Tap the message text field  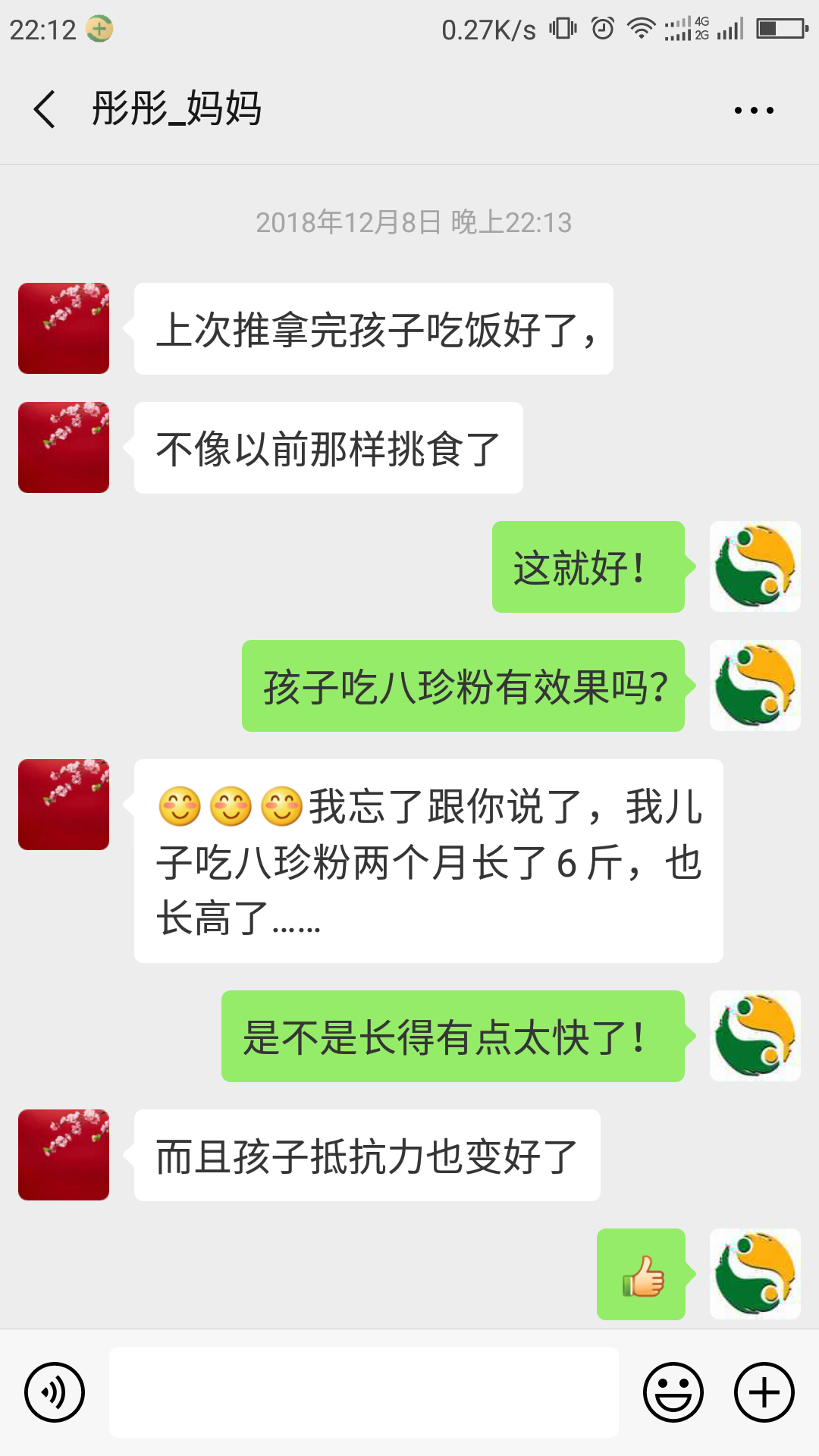coord(364,1392)
